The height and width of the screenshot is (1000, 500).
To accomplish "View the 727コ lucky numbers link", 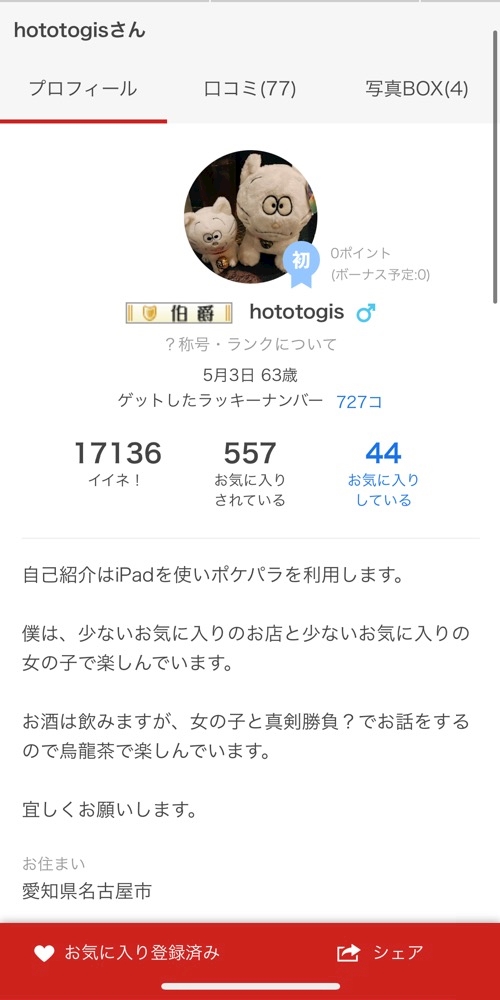I will pyautogui.click(x=359, y=402).
